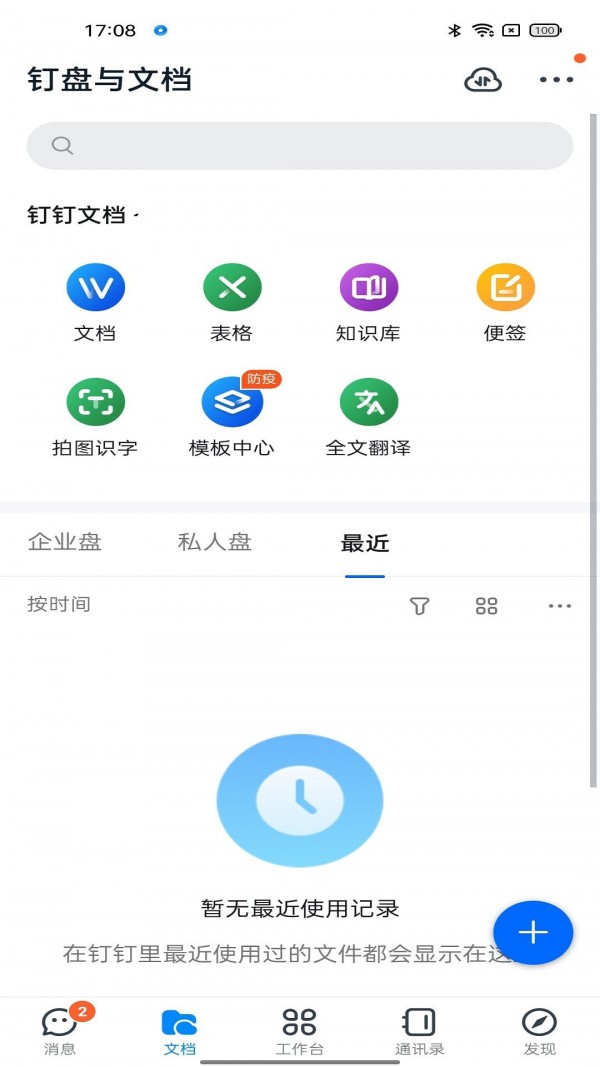Go to the 消息 tab
600x1067 pixels.
[x=60, y=1030]
